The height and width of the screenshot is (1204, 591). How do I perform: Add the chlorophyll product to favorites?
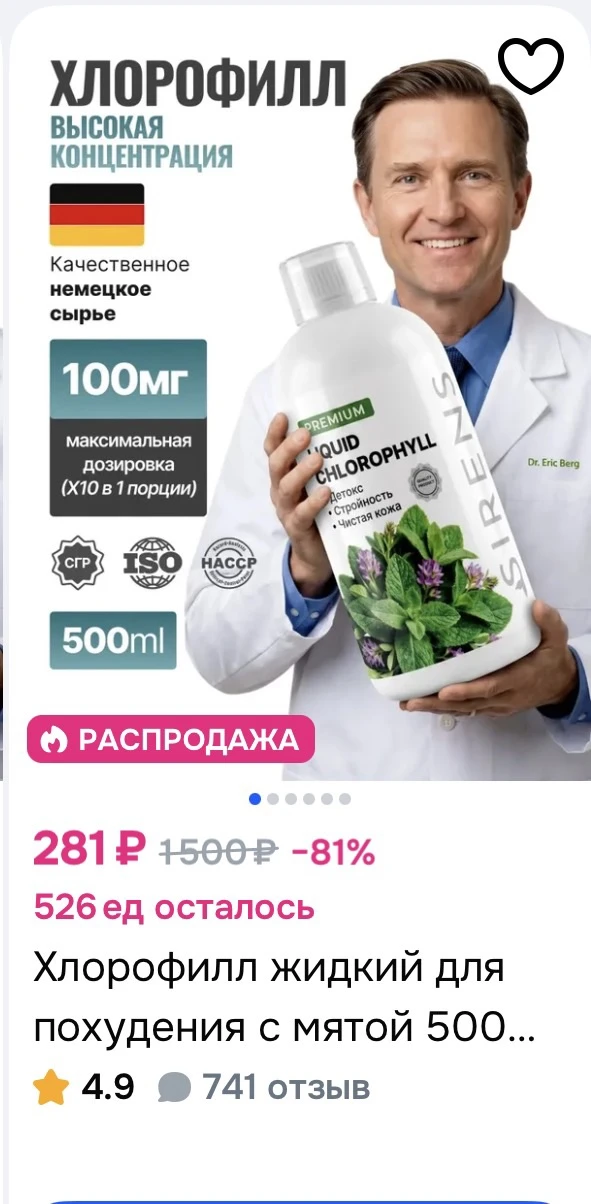coord(532,66)
